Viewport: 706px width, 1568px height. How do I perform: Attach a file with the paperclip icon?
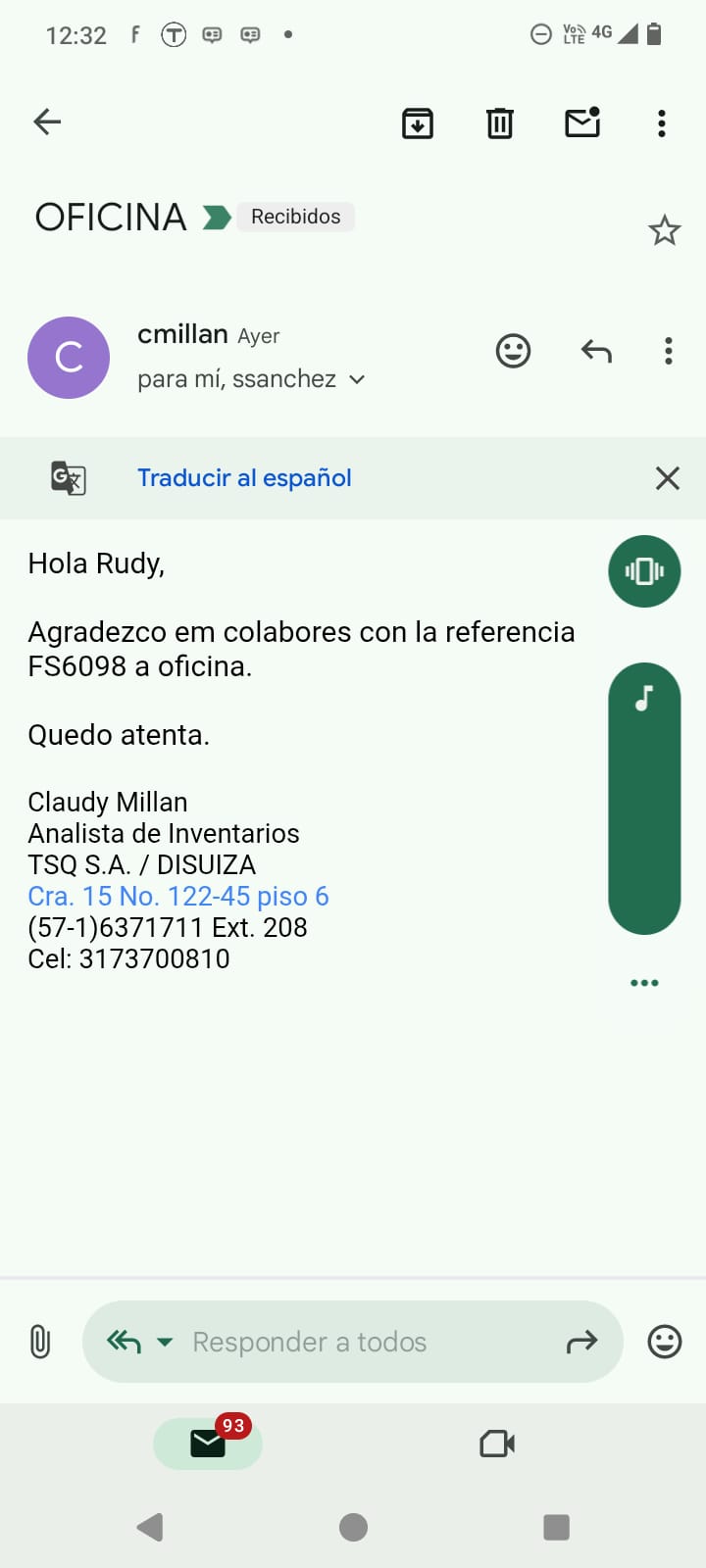pyautogui.click(x=40, y=1342)
